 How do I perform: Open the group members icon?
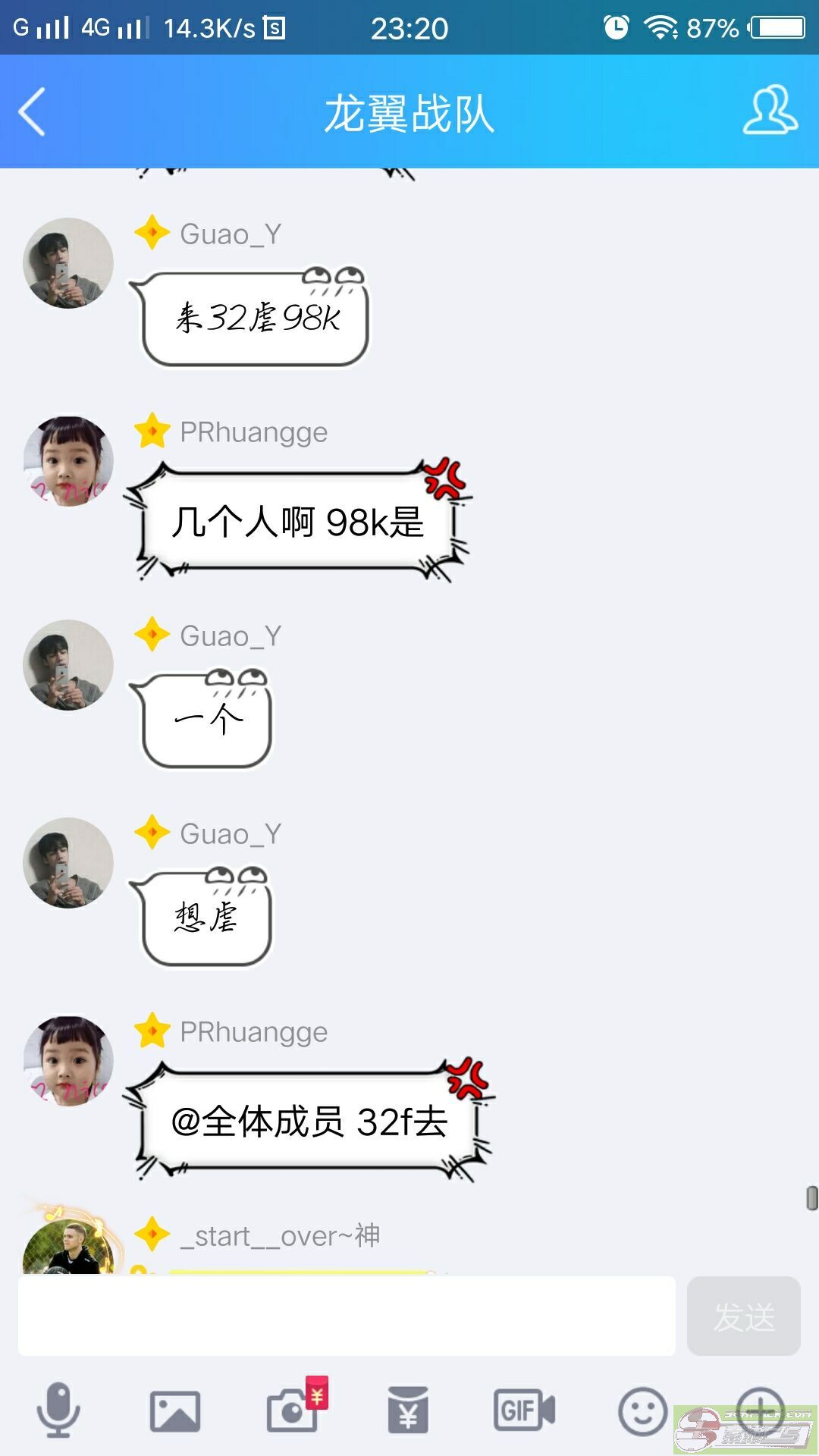[x=770, y=111]
